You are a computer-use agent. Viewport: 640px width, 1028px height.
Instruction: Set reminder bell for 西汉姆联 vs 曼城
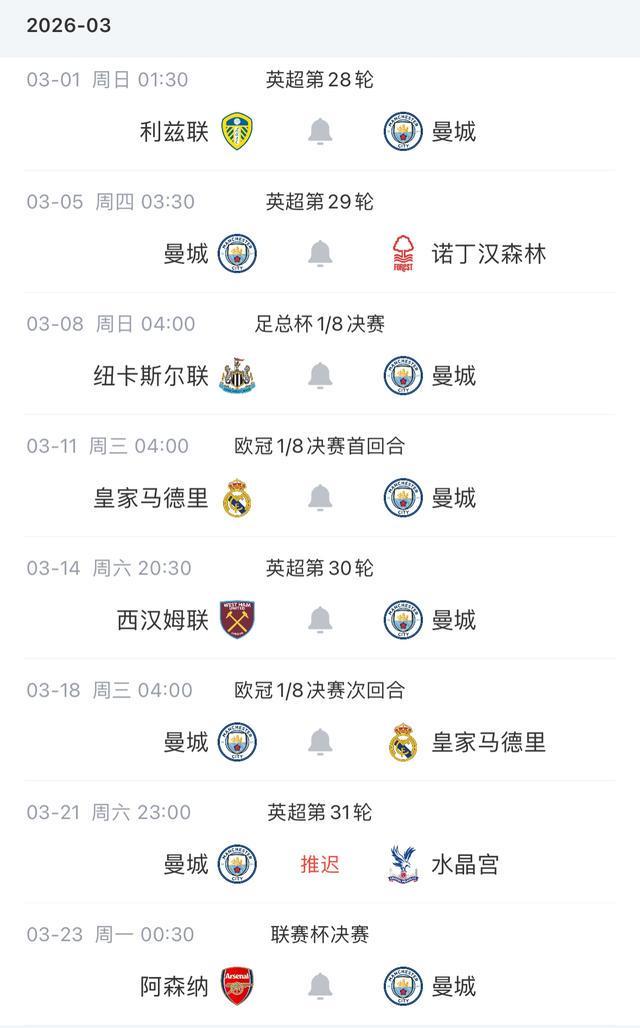tap(320, 620)
